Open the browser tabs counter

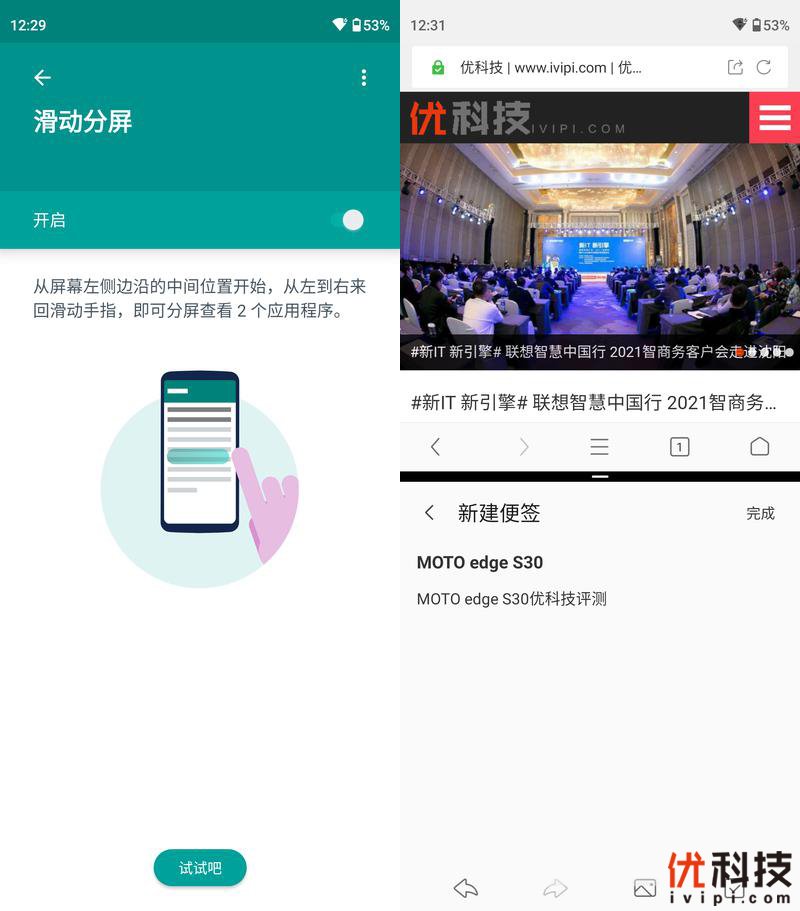[679, 447]
